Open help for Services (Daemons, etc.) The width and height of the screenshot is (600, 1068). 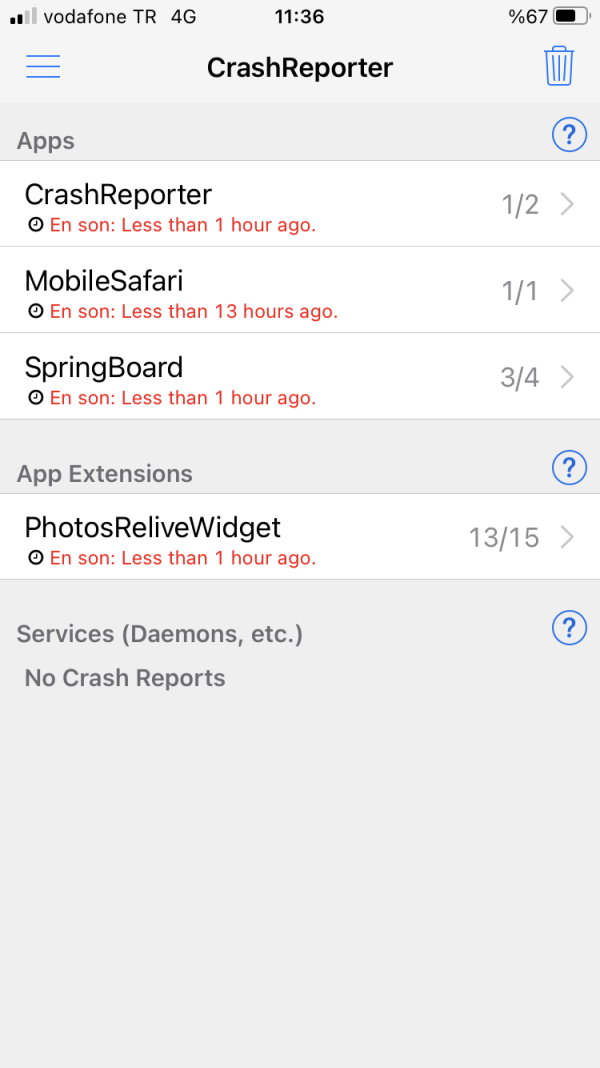coord(569,628)
